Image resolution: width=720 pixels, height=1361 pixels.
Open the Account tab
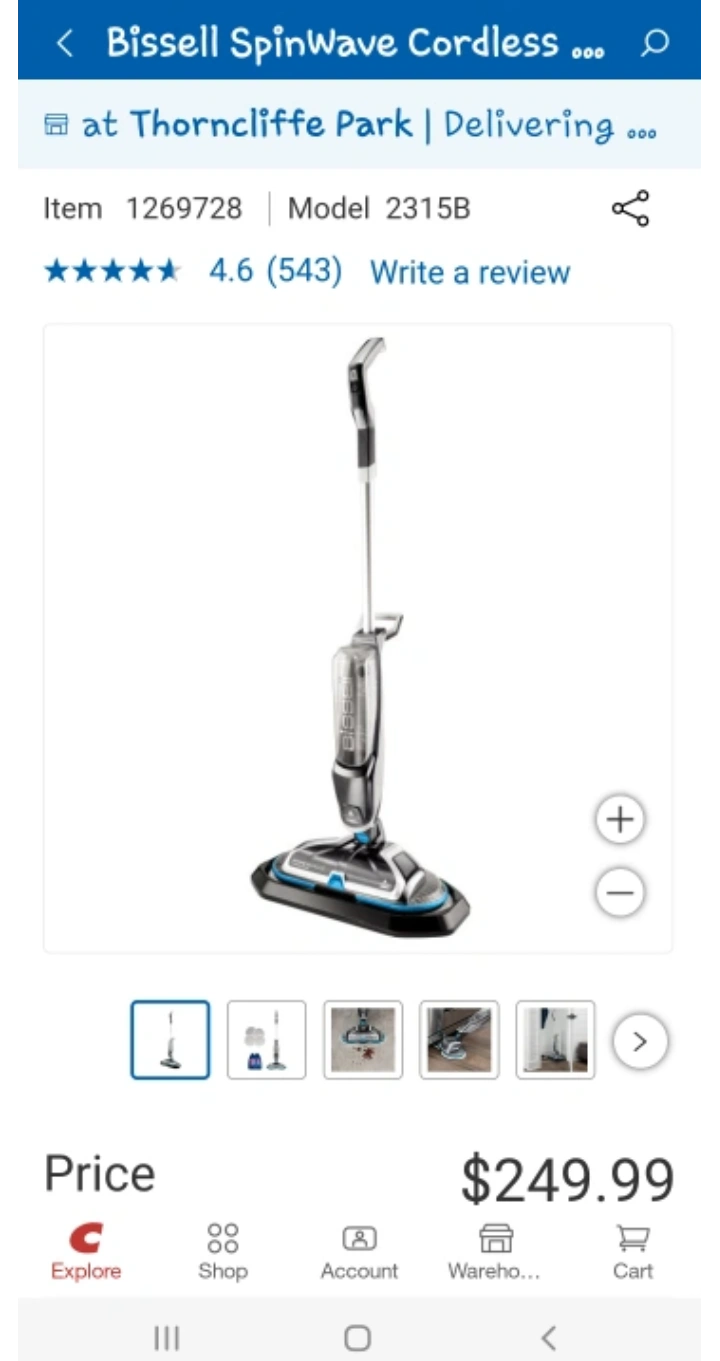359,1252
